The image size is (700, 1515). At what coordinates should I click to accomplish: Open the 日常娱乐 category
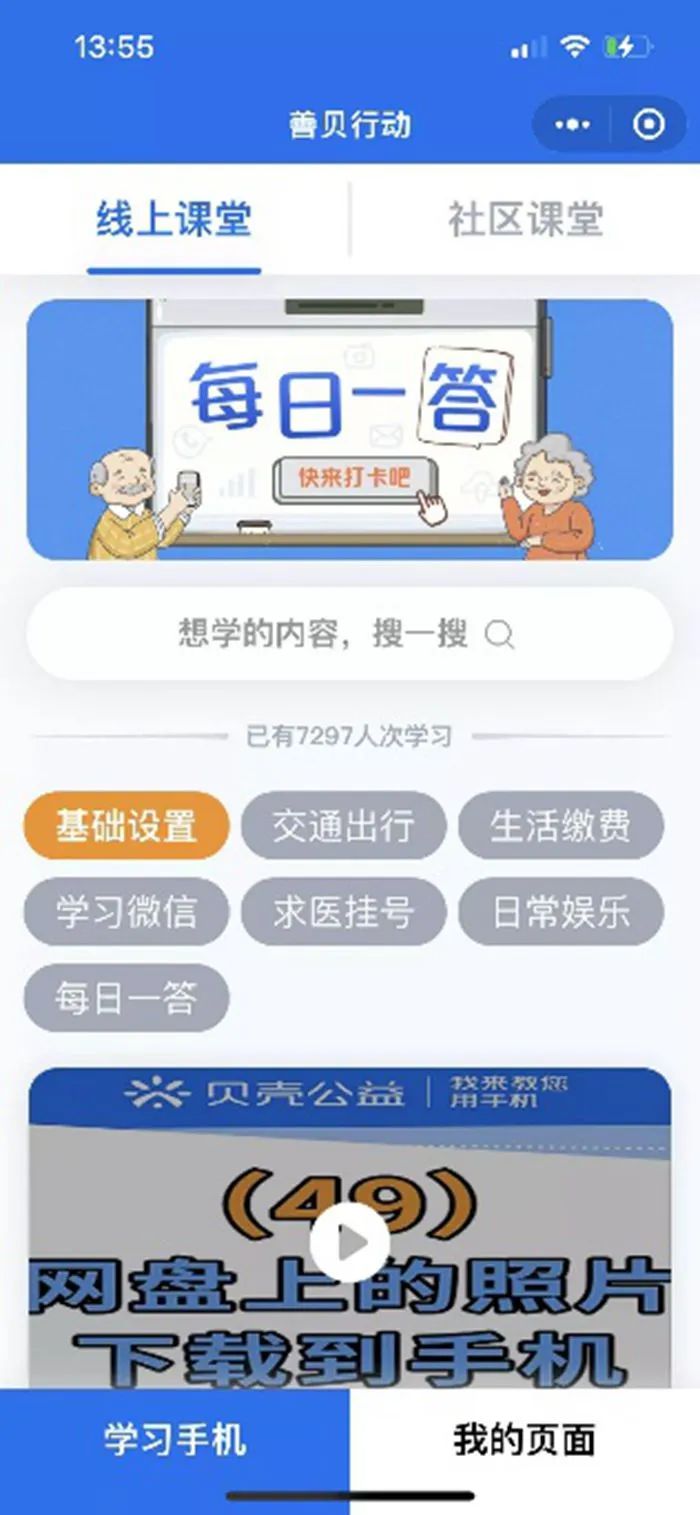[x=560, y=912]
